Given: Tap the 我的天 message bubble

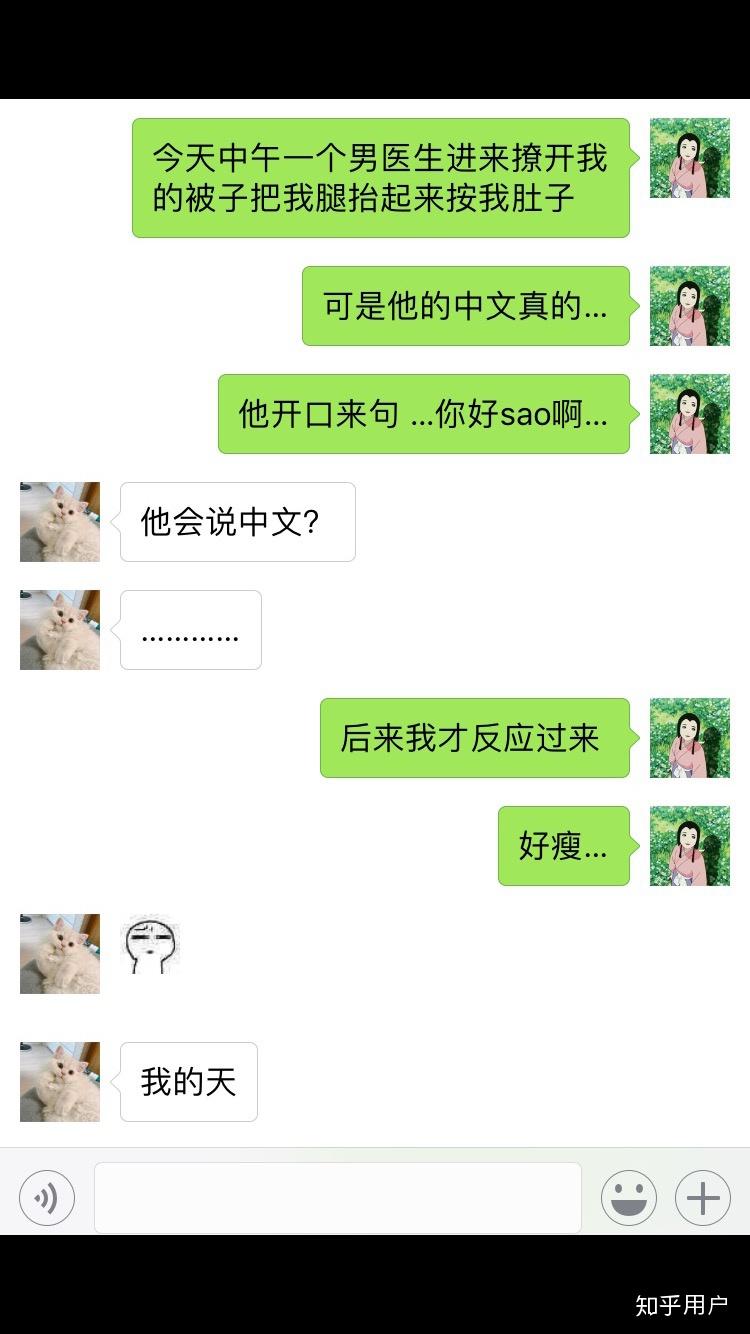Looking at the screenshot, I should (188, 1081).
